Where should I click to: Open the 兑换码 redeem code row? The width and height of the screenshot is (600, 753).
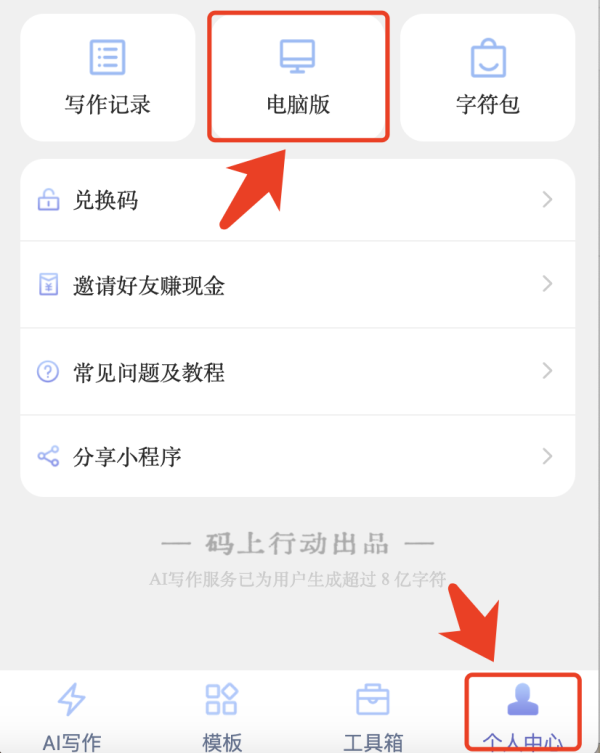(297, 200)
